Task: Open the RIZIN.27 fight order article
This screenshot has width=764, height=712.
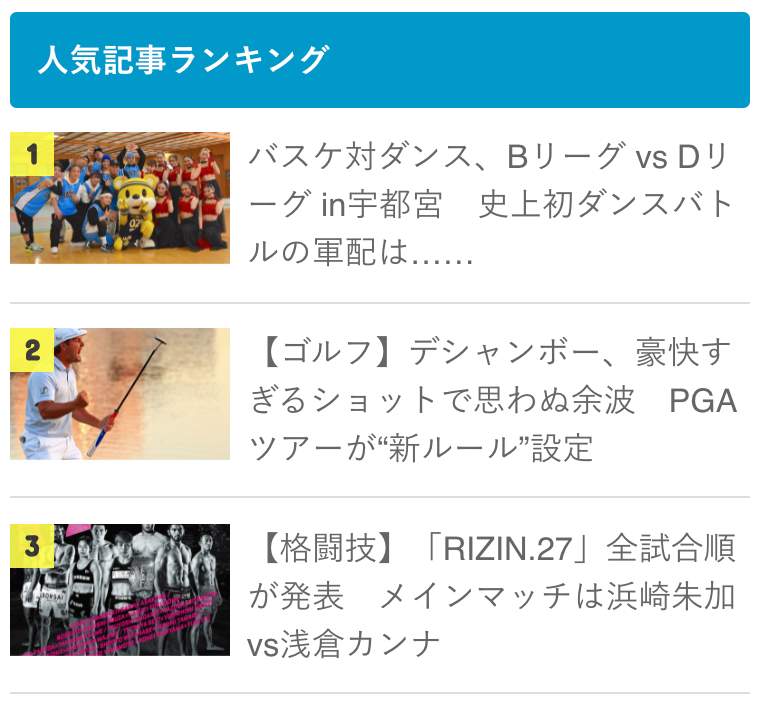Action: tap(490, 596)
